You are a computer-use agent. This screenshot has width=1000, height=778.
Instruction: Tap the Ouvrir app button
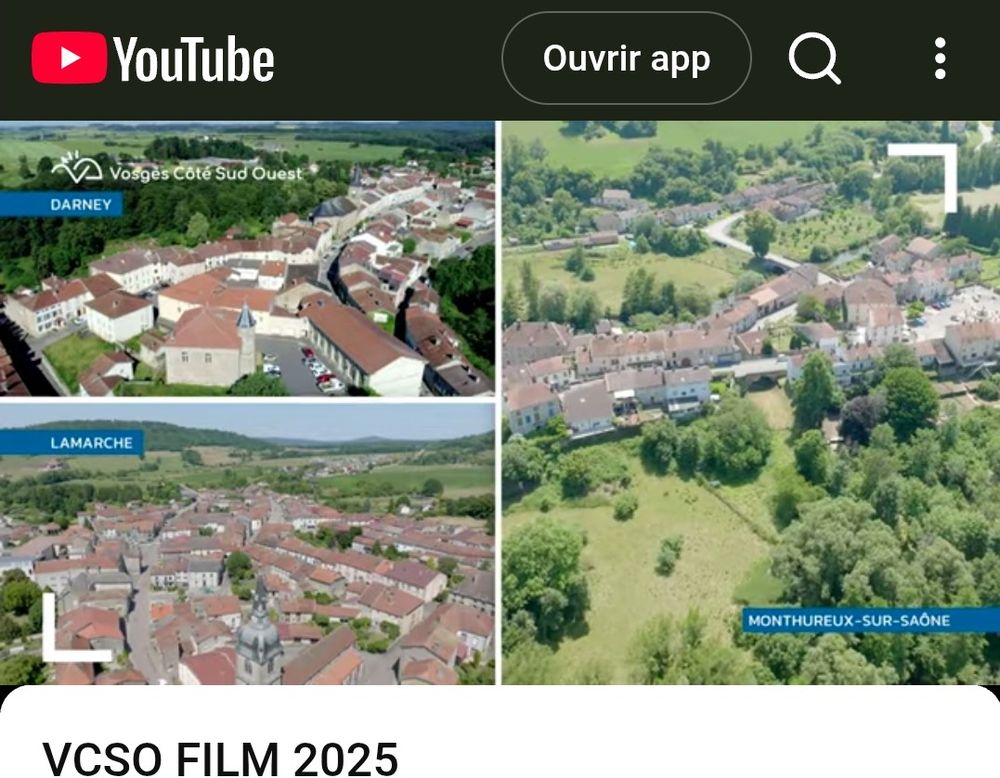626,59
